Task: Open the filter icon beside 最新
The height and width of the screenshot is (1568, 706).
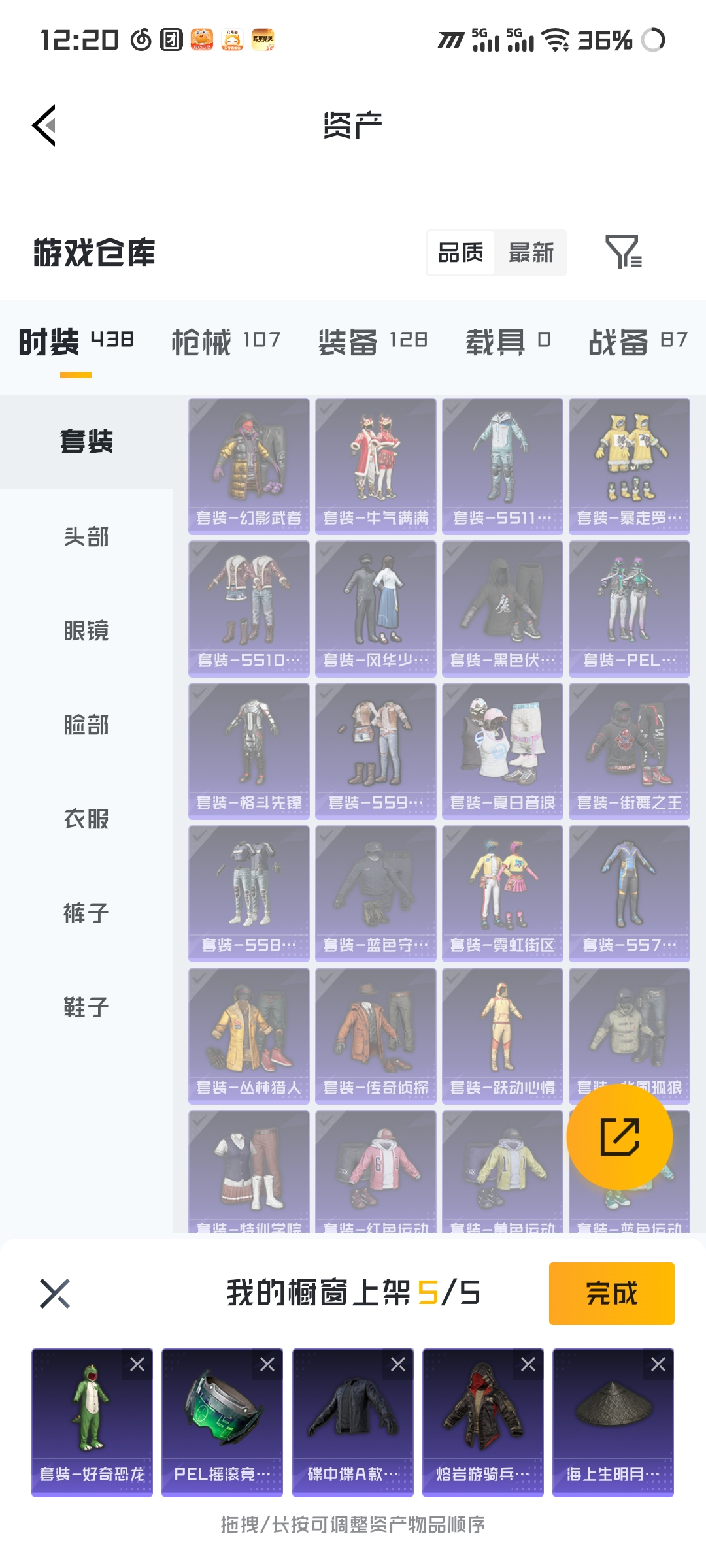Action: [x=623, y=252]
